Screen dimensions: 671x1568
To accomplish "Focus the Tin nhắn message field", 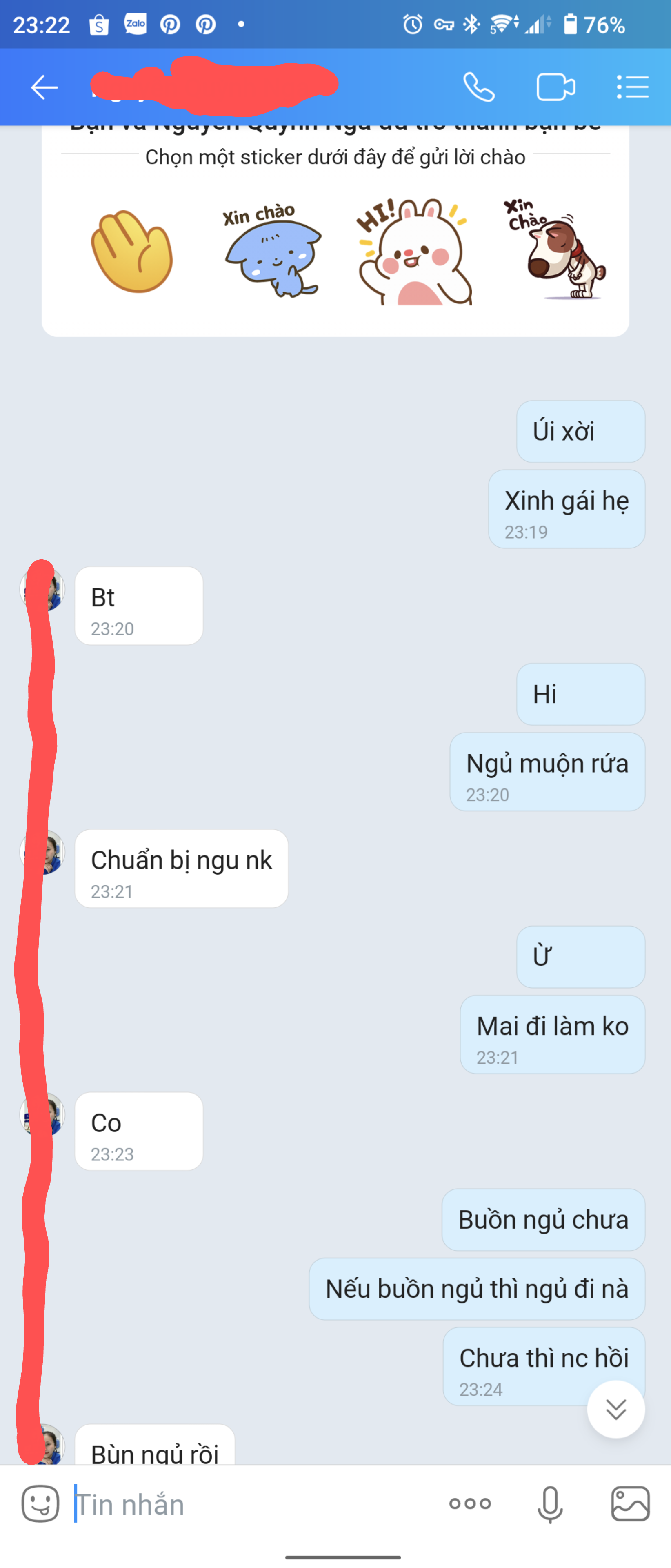I will [x=243, y=1503].
